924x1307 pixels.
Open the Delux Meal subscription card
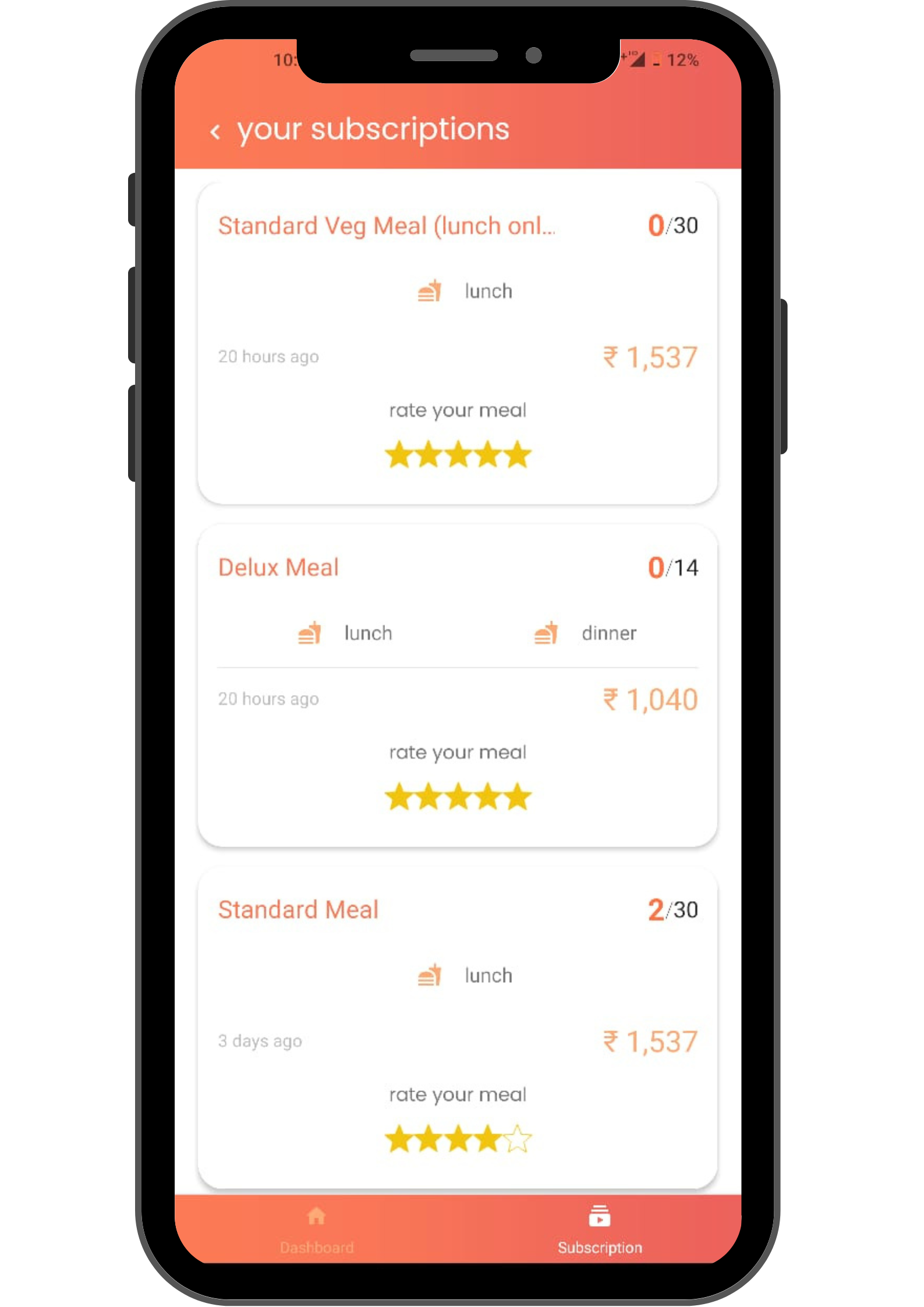click(278, 568)
